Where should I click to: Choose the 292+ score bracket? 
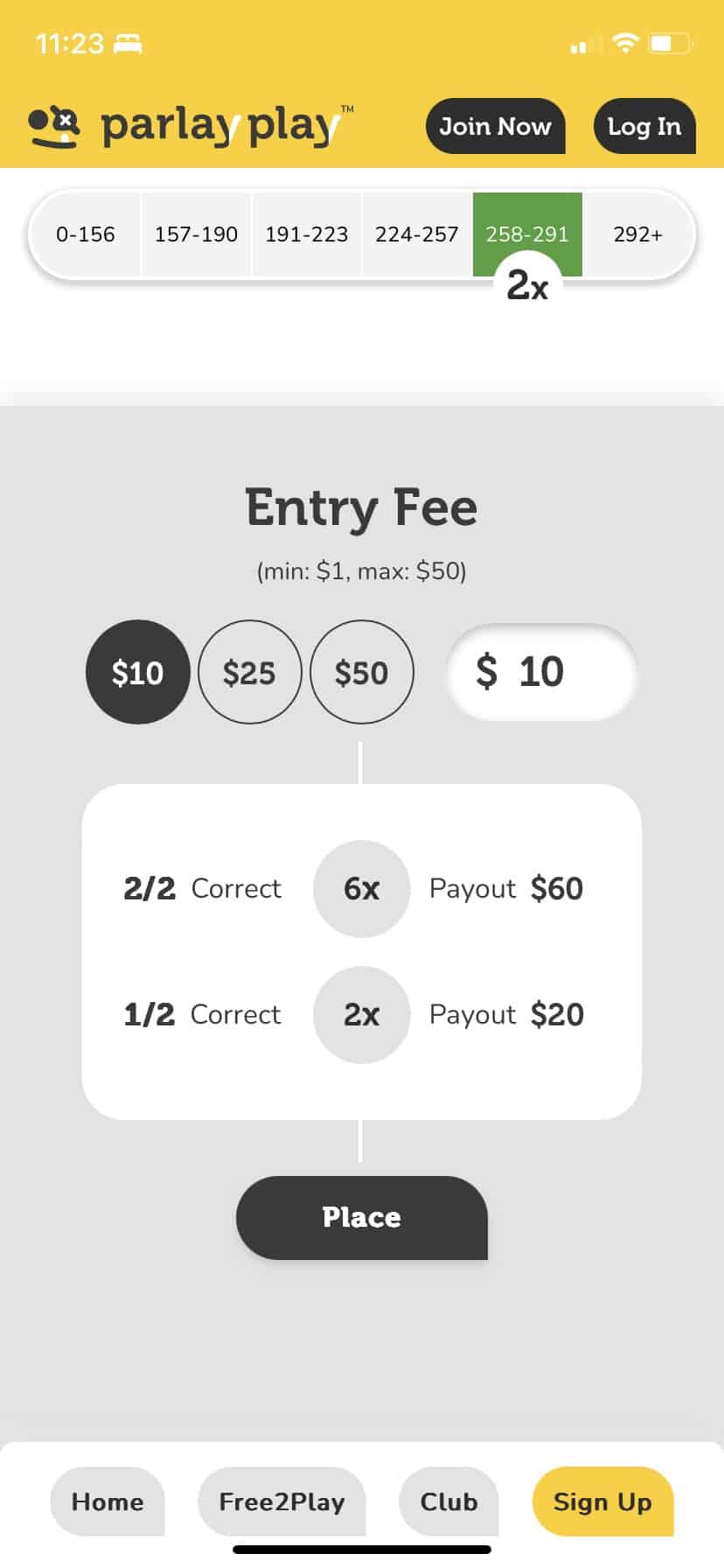point(637,234)
